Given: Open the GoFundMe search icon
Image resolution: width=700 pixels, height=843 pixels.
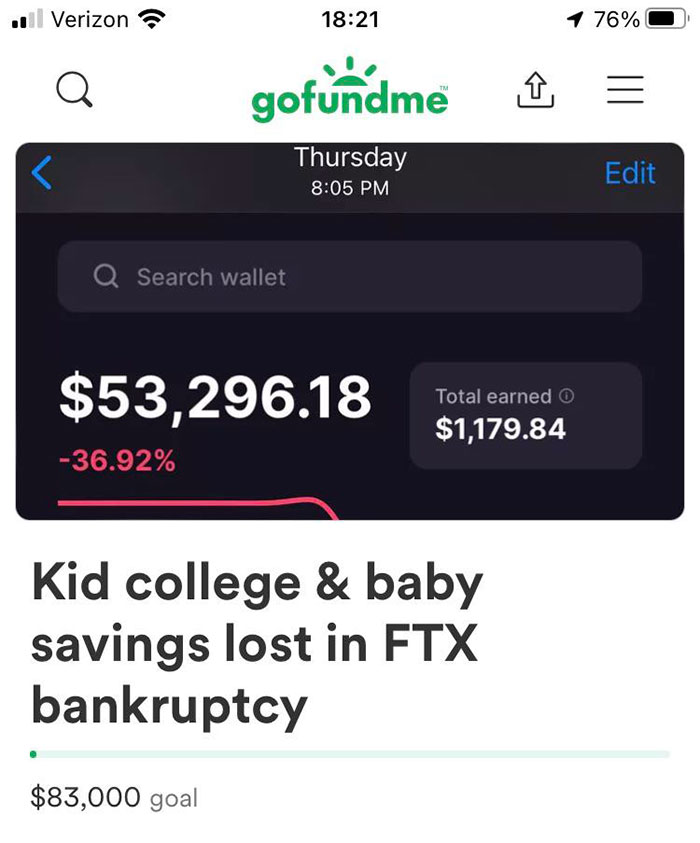Looking at the screenshot, I should [74, 90].
